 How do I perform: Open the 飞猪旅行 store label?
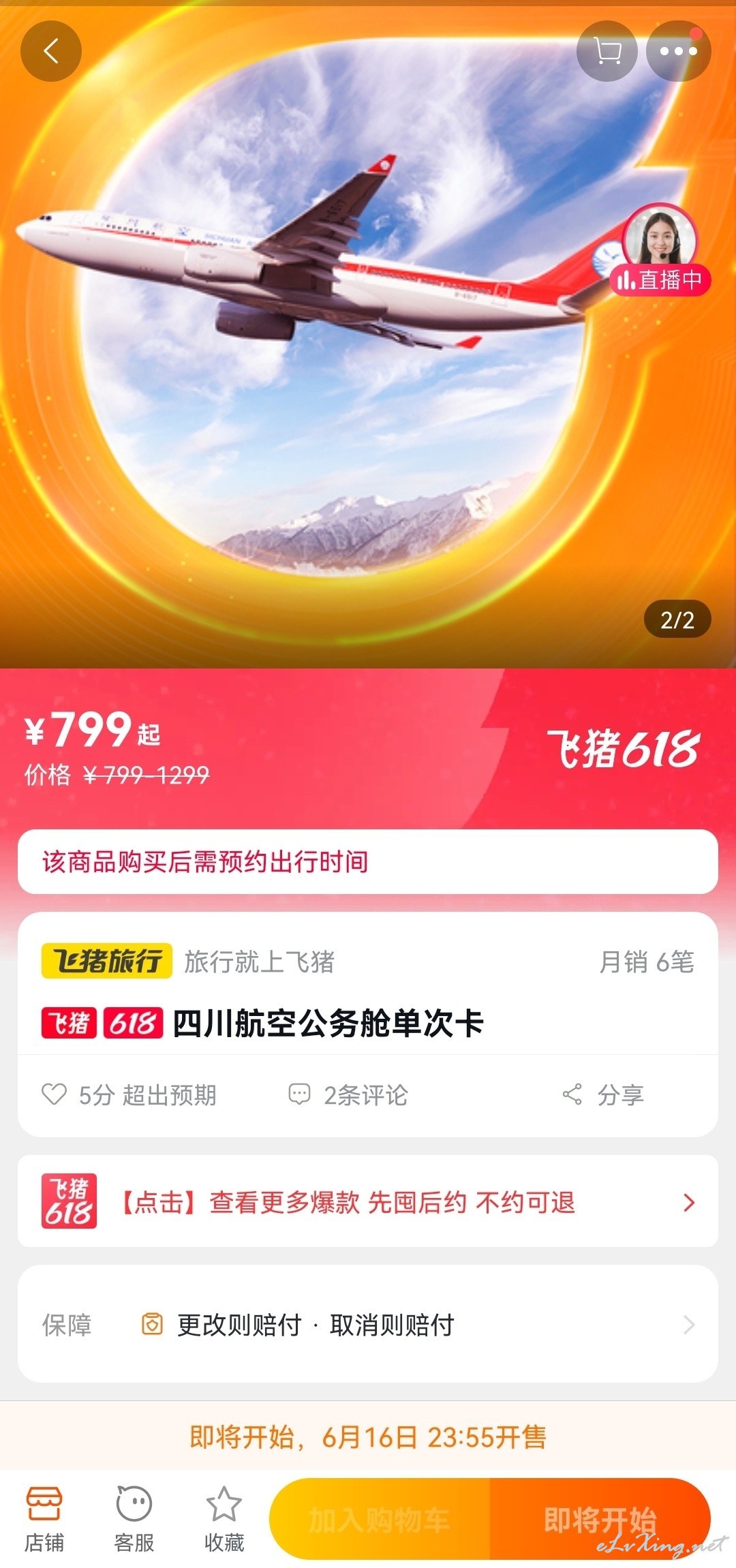pos(107,961)
